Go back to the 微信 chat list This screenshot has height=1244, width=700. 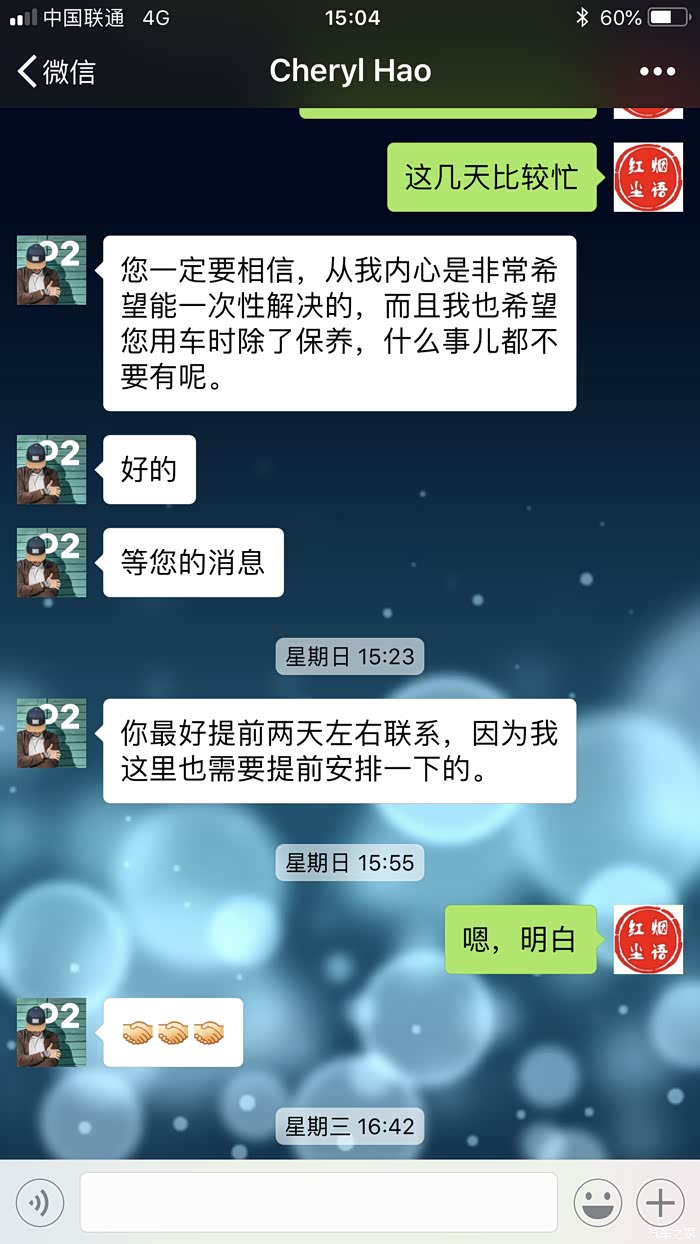(56, 72)
